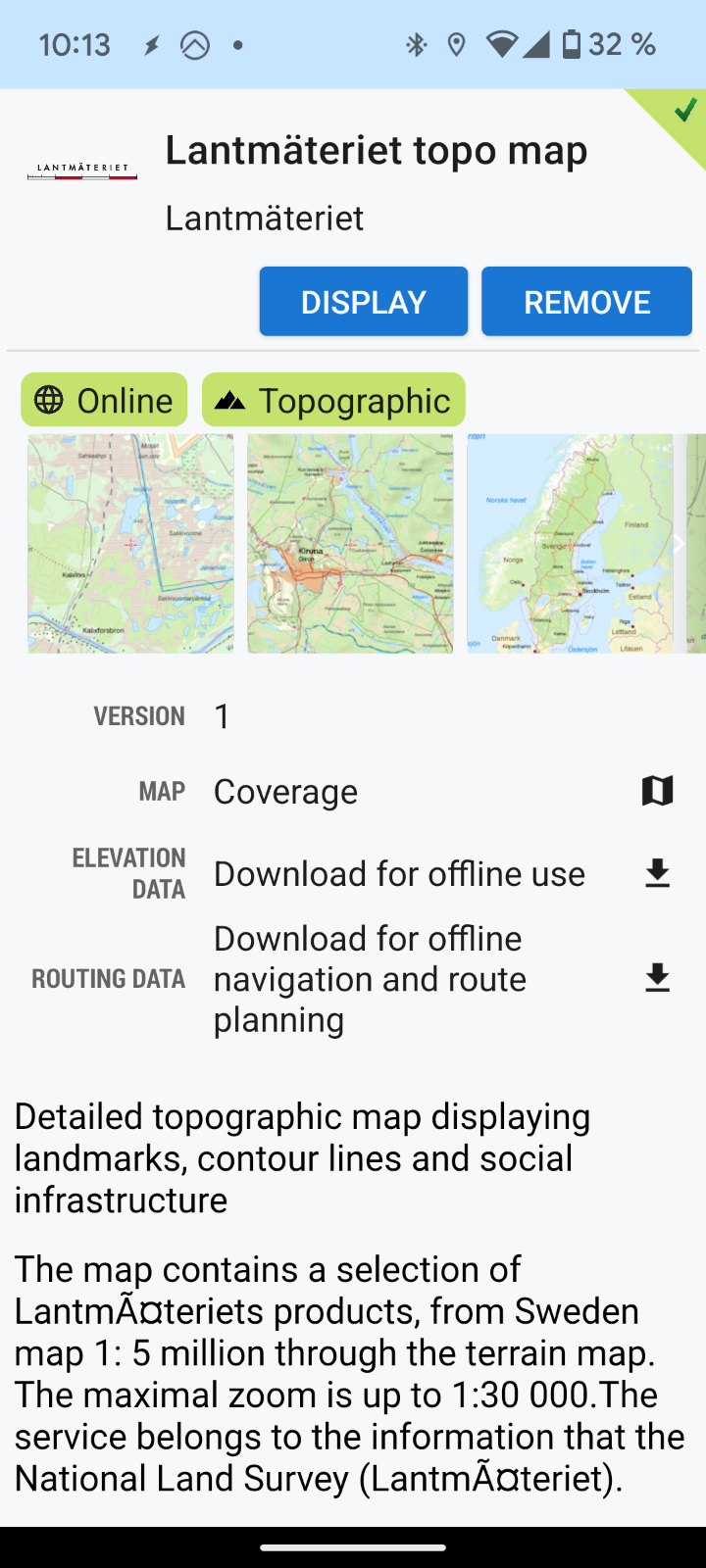Select the Online chip

[104, 400]
